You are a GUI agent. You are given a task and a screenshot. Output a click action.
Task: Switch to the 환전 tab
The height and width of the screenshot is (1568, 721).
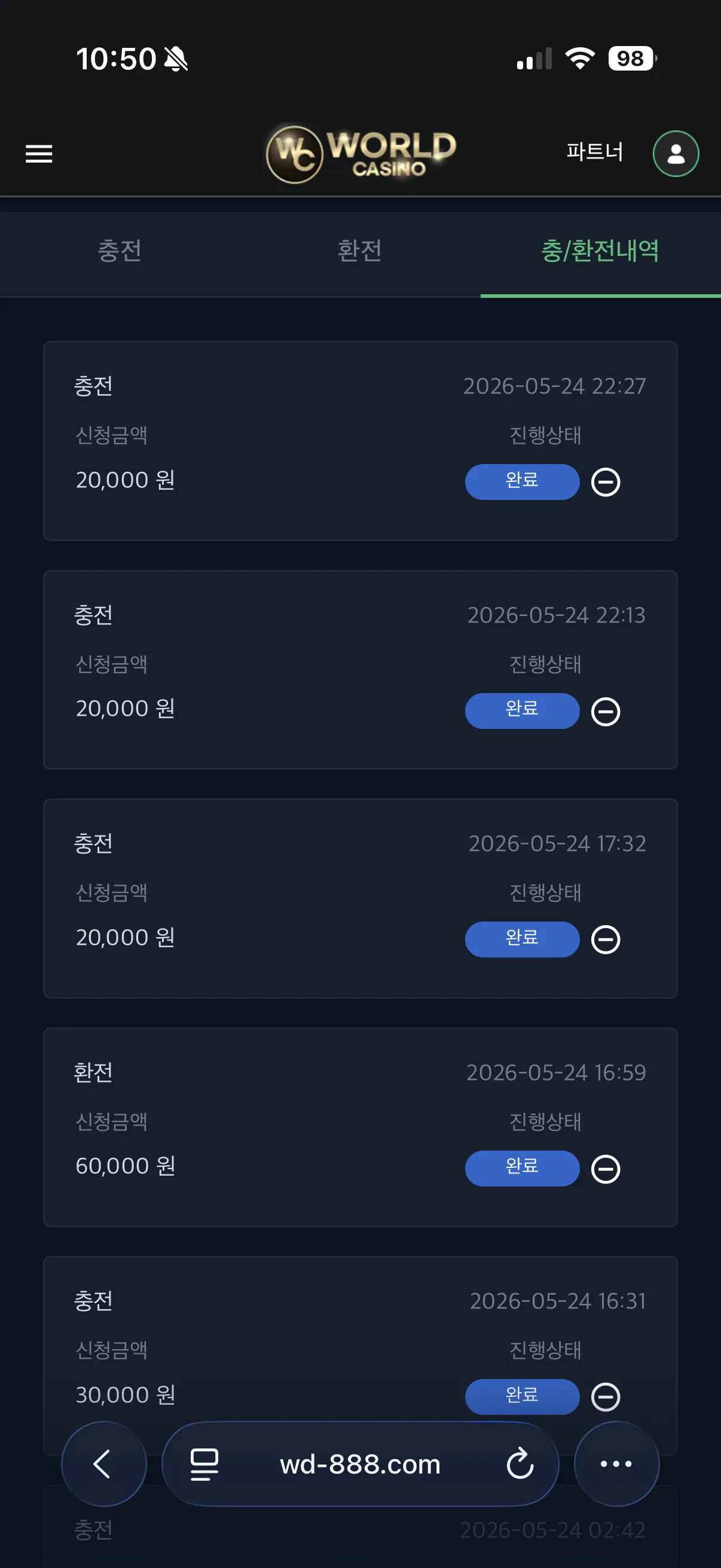click(x=360, y=251)
